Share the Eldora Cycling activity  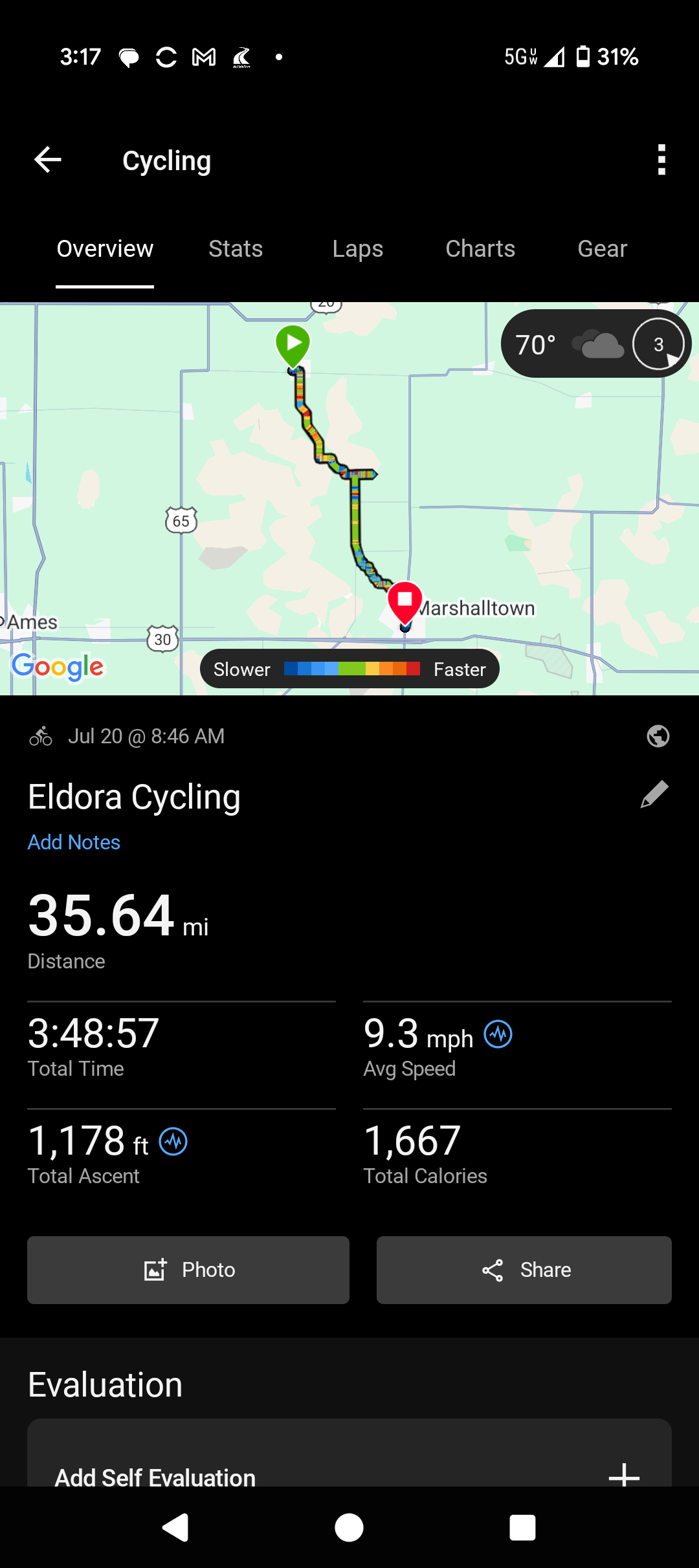[524, 1270]
